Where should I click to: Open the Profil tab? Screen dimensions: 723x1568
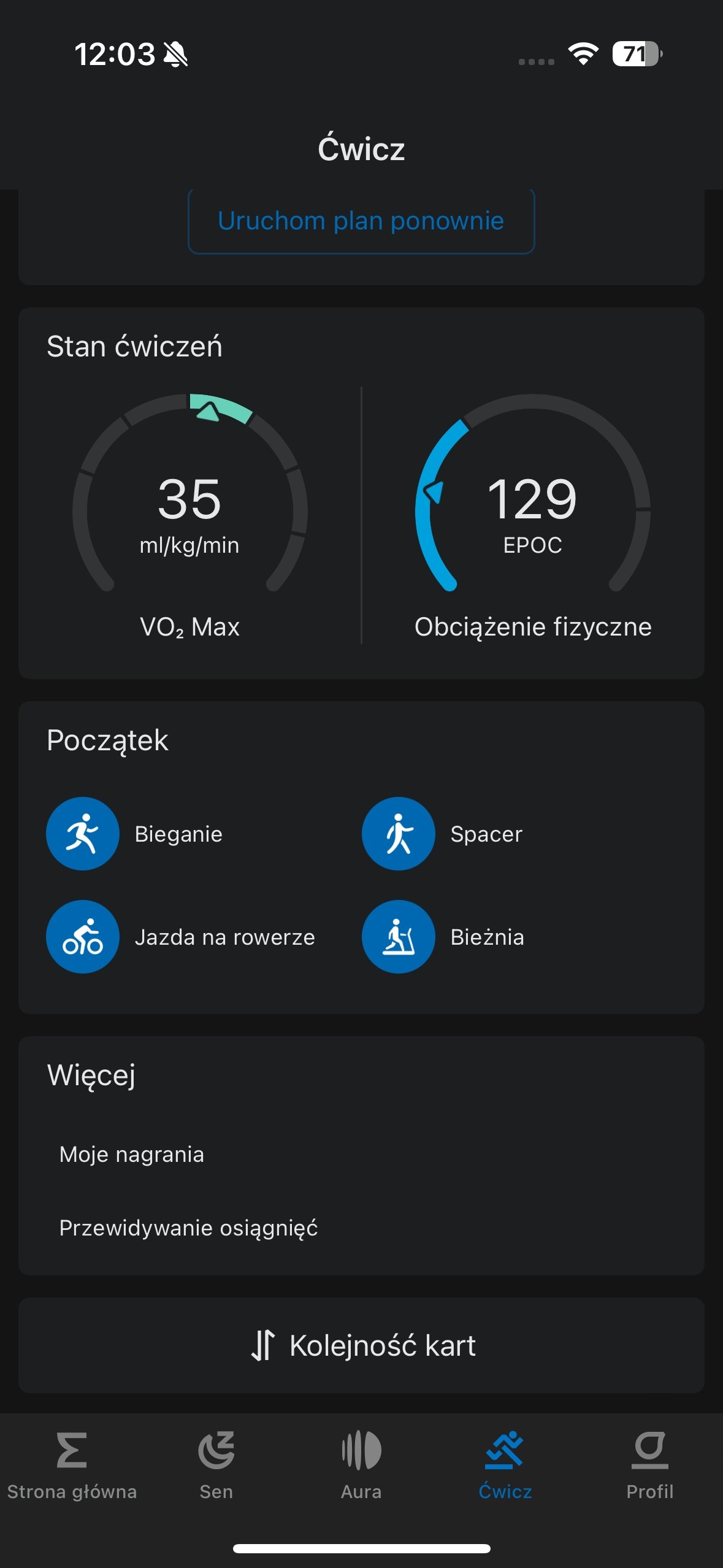tap(650, 1465)
